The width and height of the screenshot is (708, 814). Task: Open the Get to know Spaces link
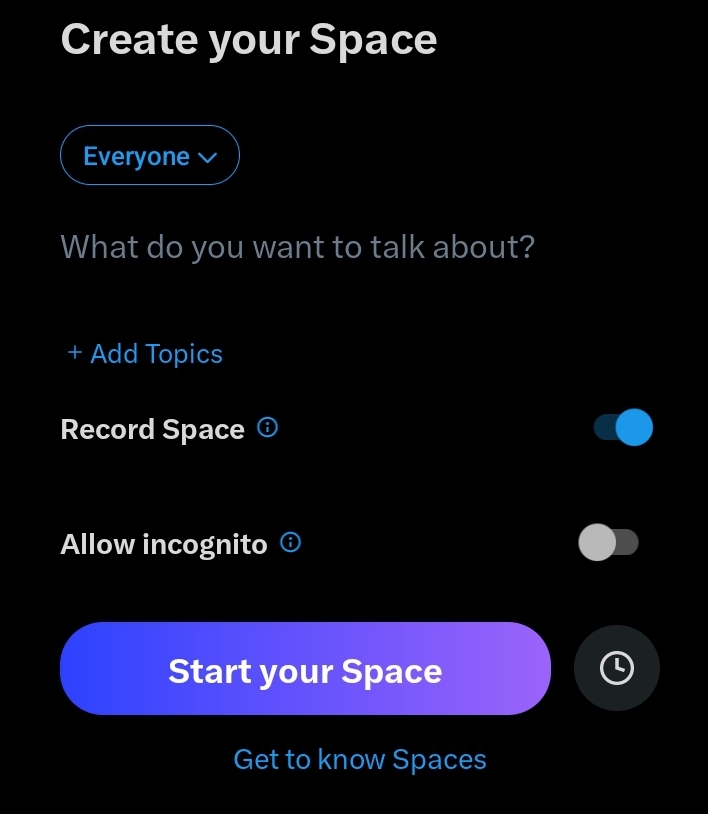coord(360,759)
